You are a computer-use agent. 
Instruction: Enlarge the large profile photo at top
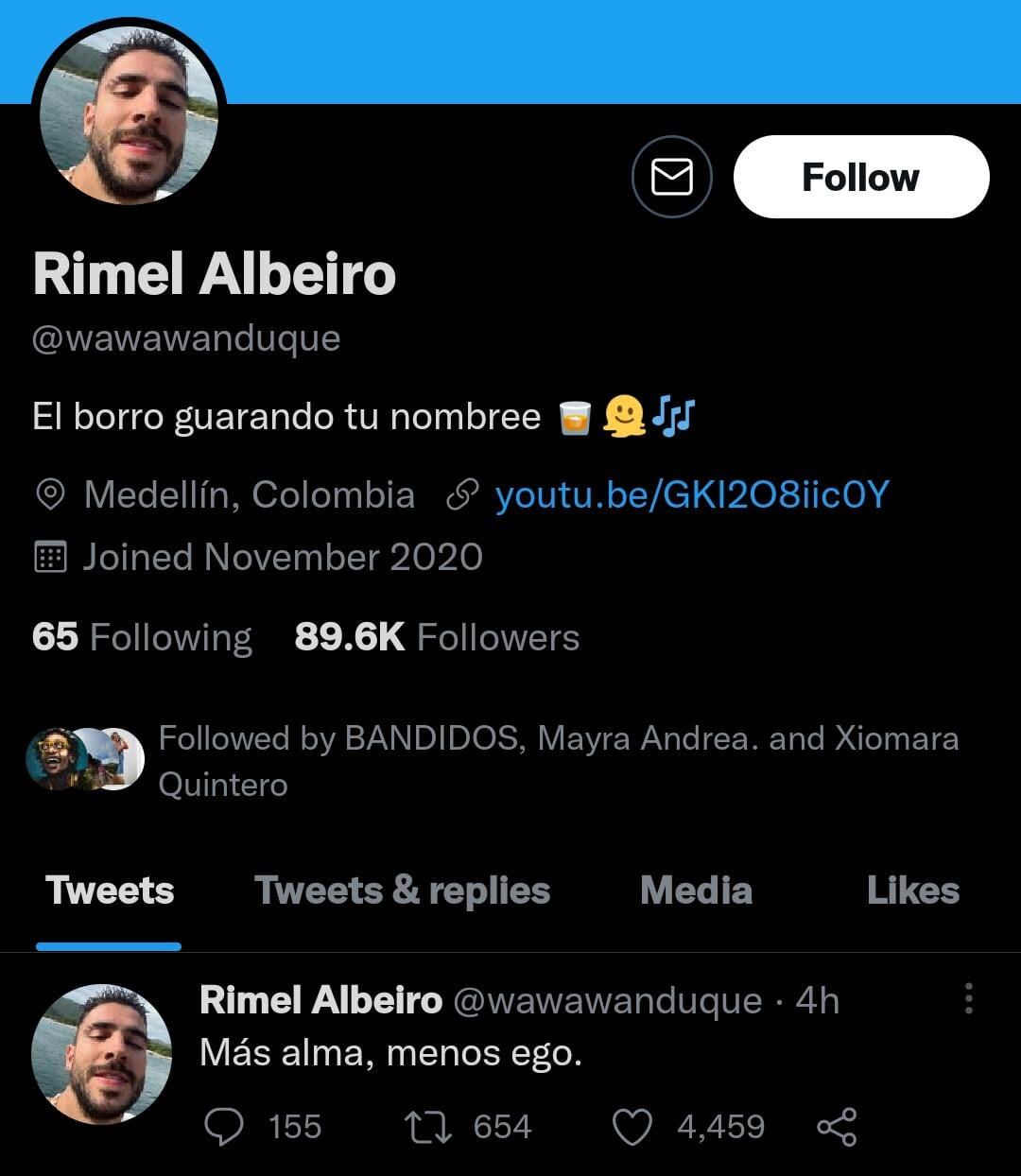tap(130, 117)
